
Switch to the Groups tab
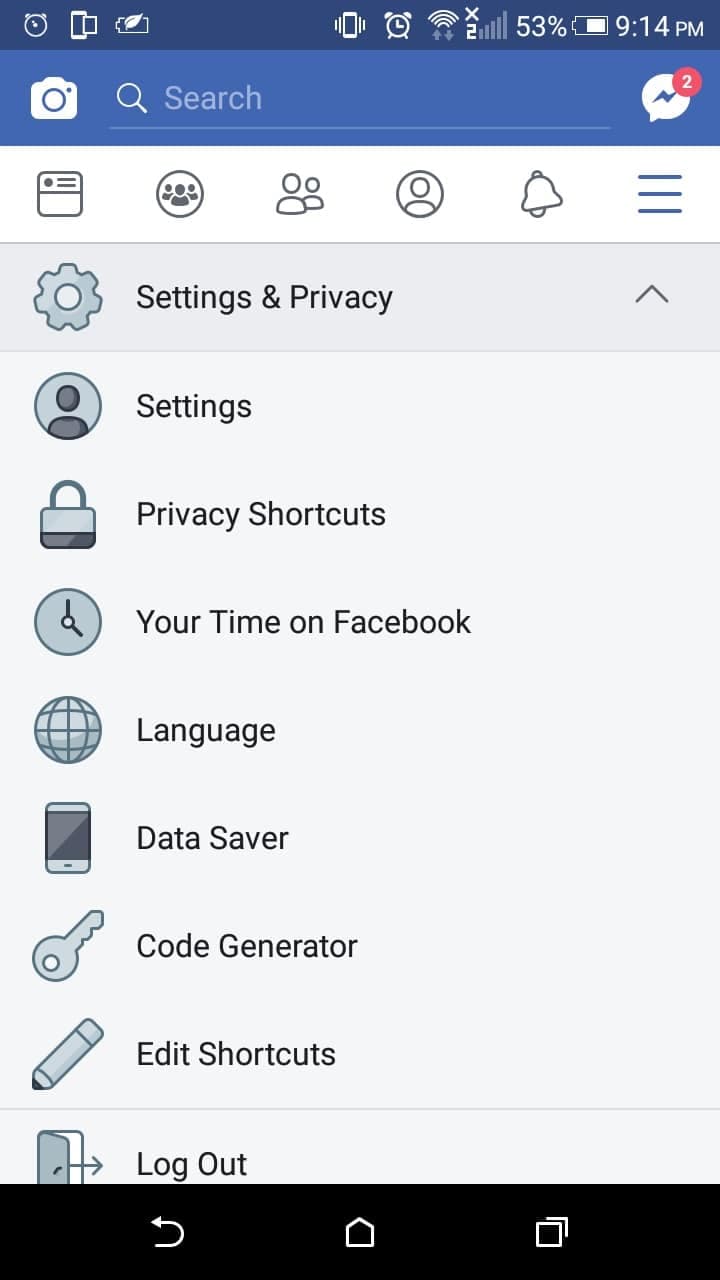pos(180,194)
